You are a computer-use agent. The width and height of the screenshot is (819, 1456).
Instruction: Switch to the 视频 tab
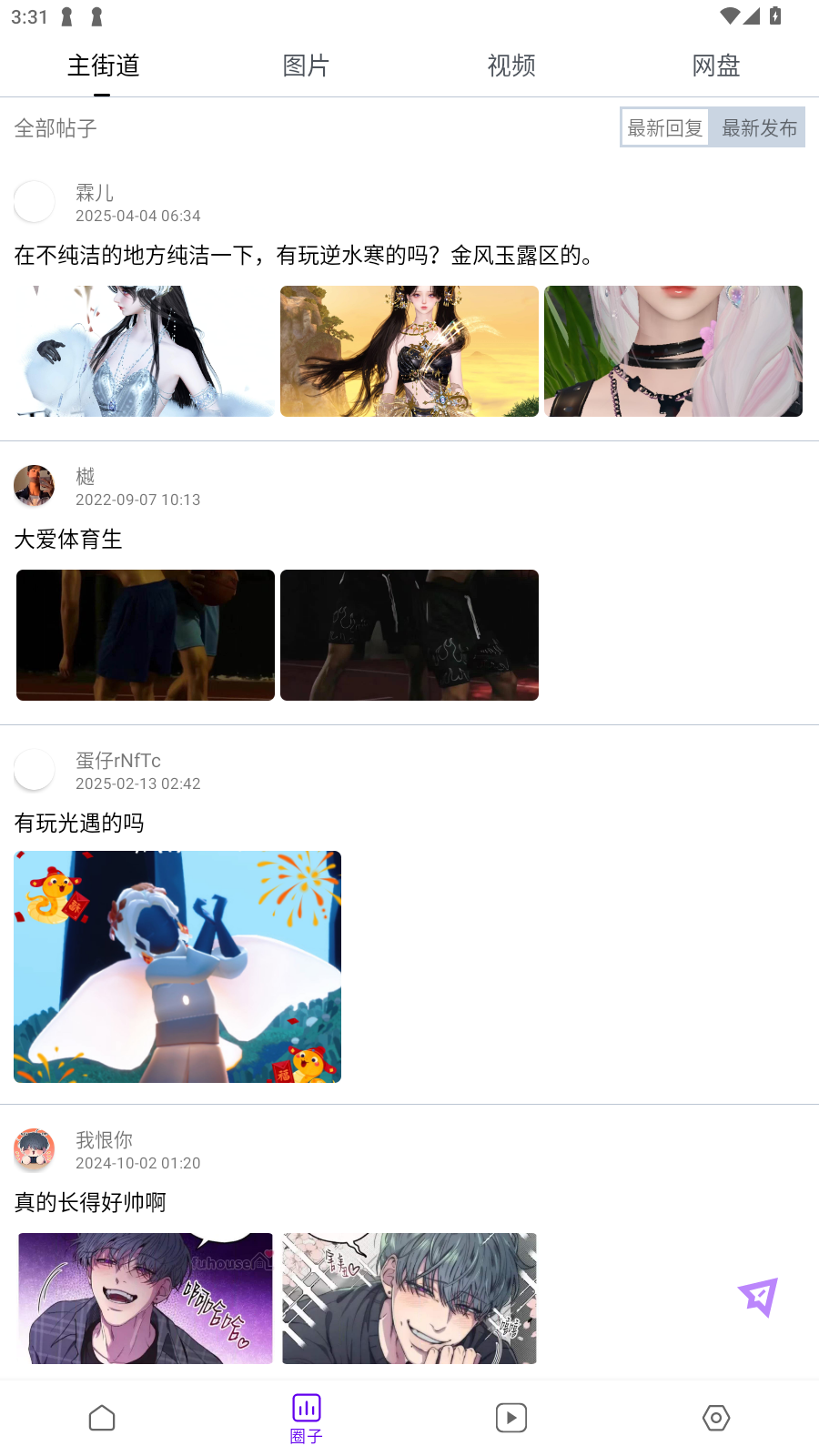[511, 66]
